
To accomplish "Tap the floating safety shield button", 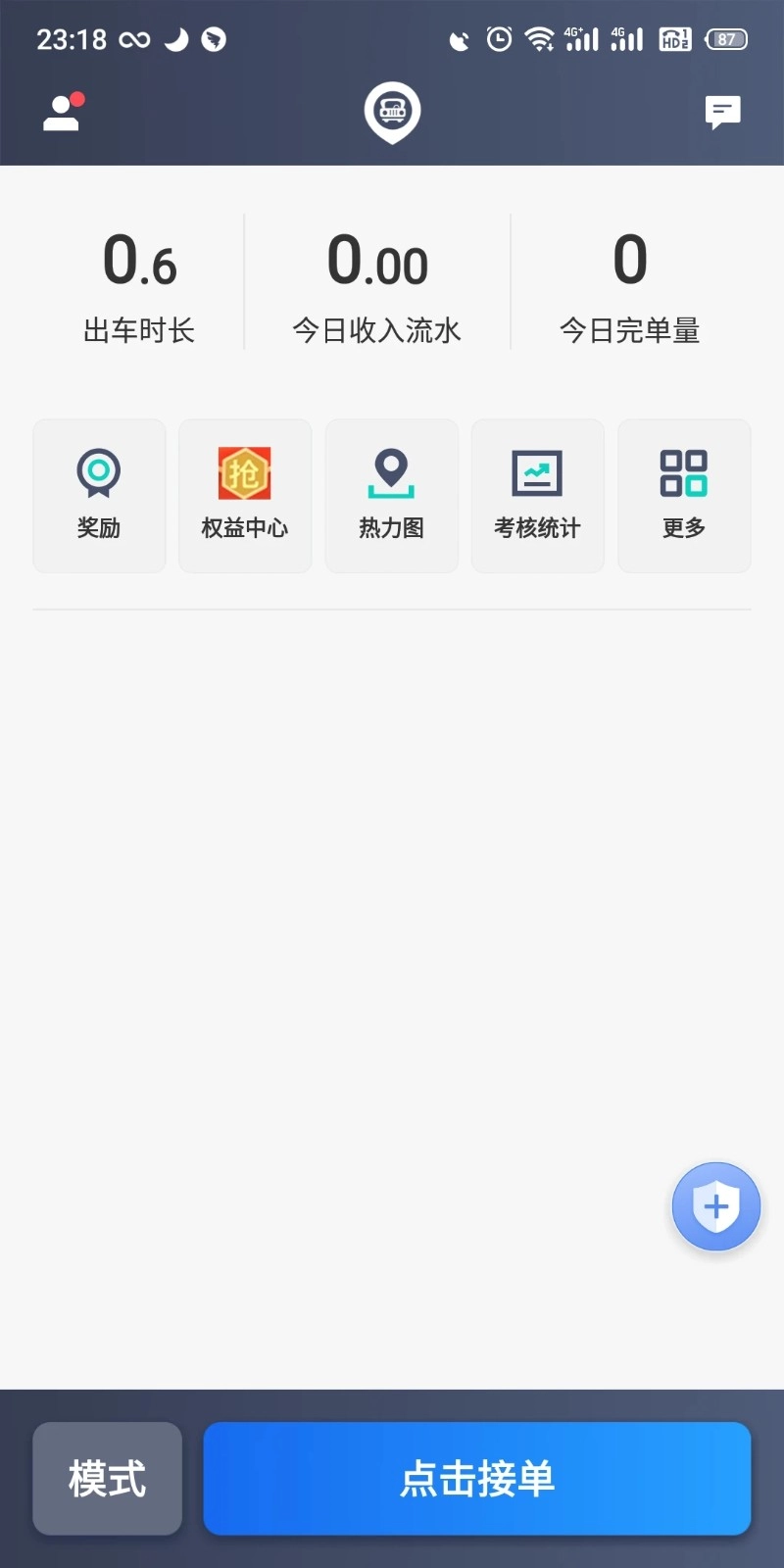I will tap(715, 1206).
